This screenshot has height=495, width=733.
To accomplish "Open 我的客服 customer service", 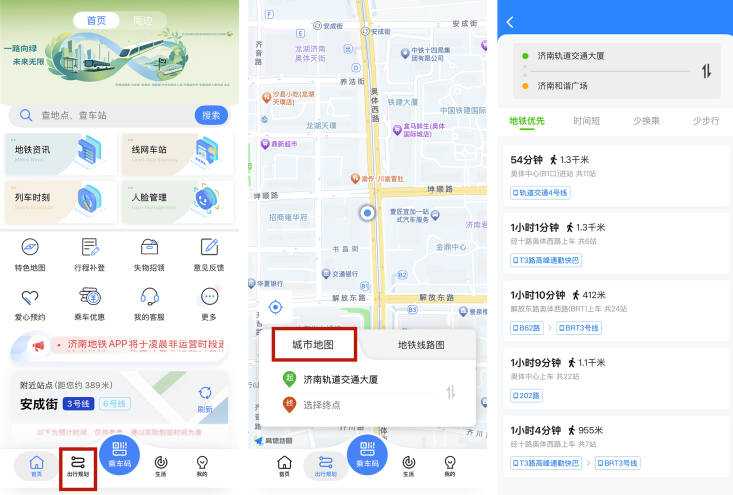I will coord(149,304).
